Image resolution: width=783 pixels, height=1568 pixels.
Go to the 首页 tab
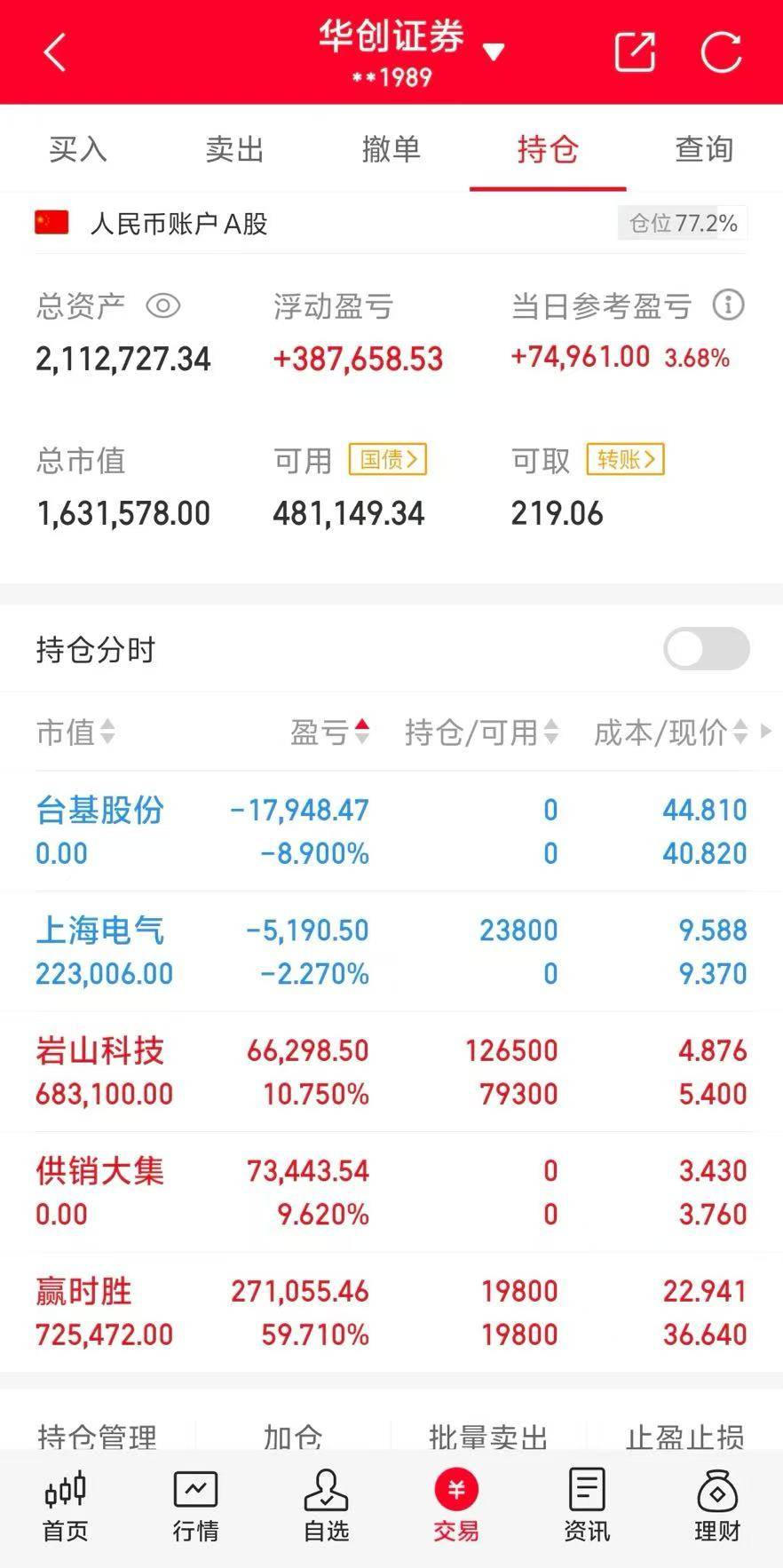click(x=66, y=1507)
